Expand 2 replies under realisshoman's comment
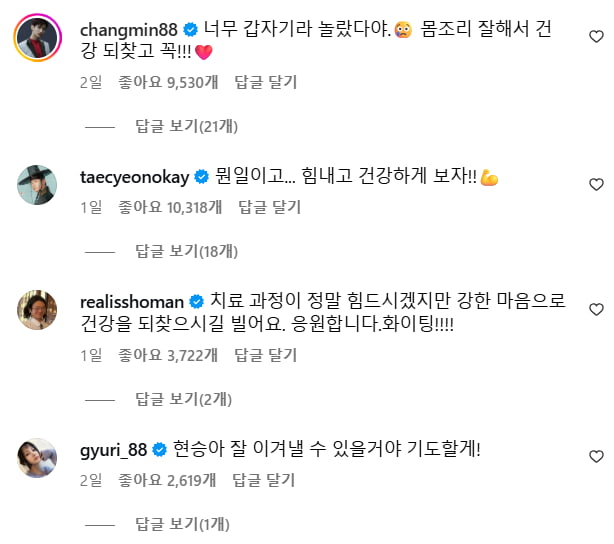 click(182, 399)
